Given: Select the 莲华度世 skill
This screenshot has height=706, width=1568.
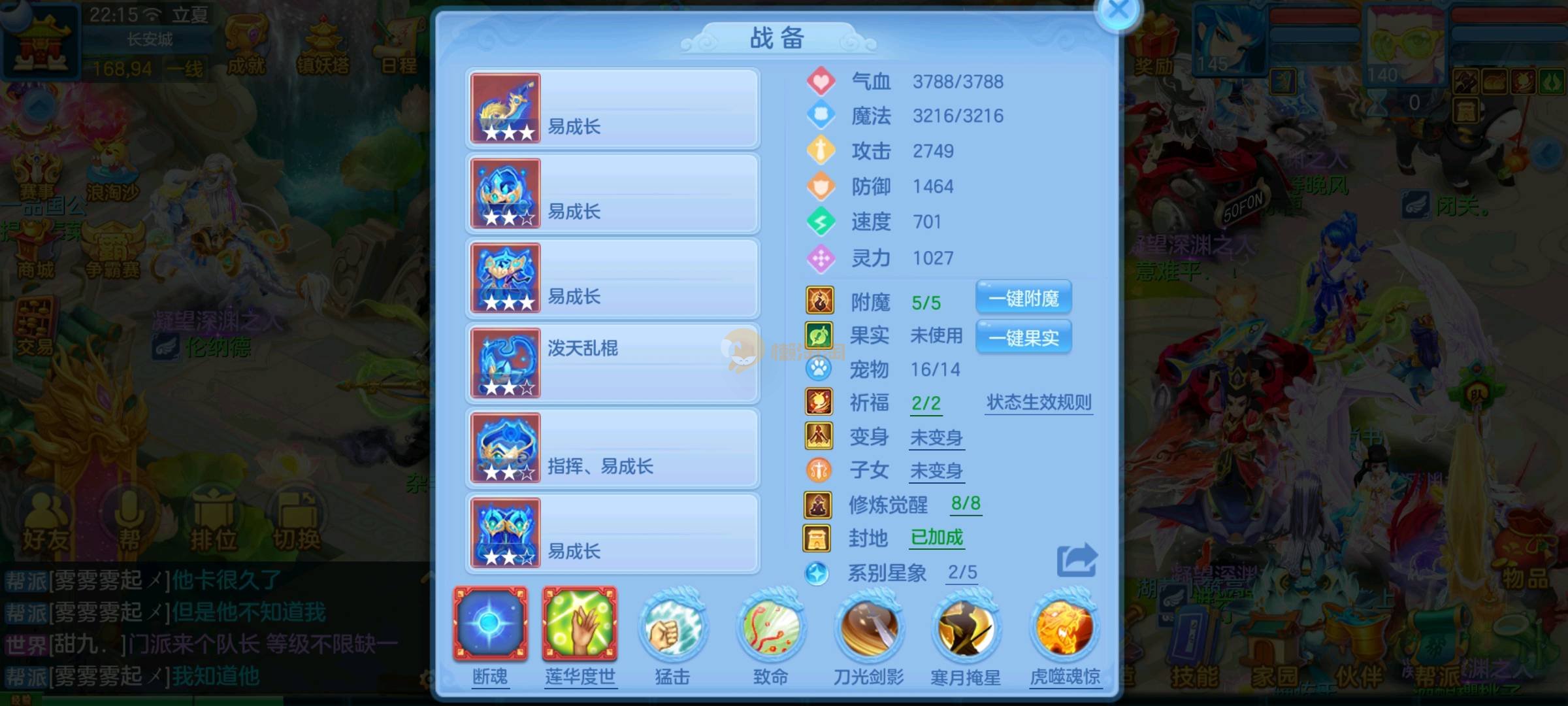Looking at the screenshot, I should [580, 624].
